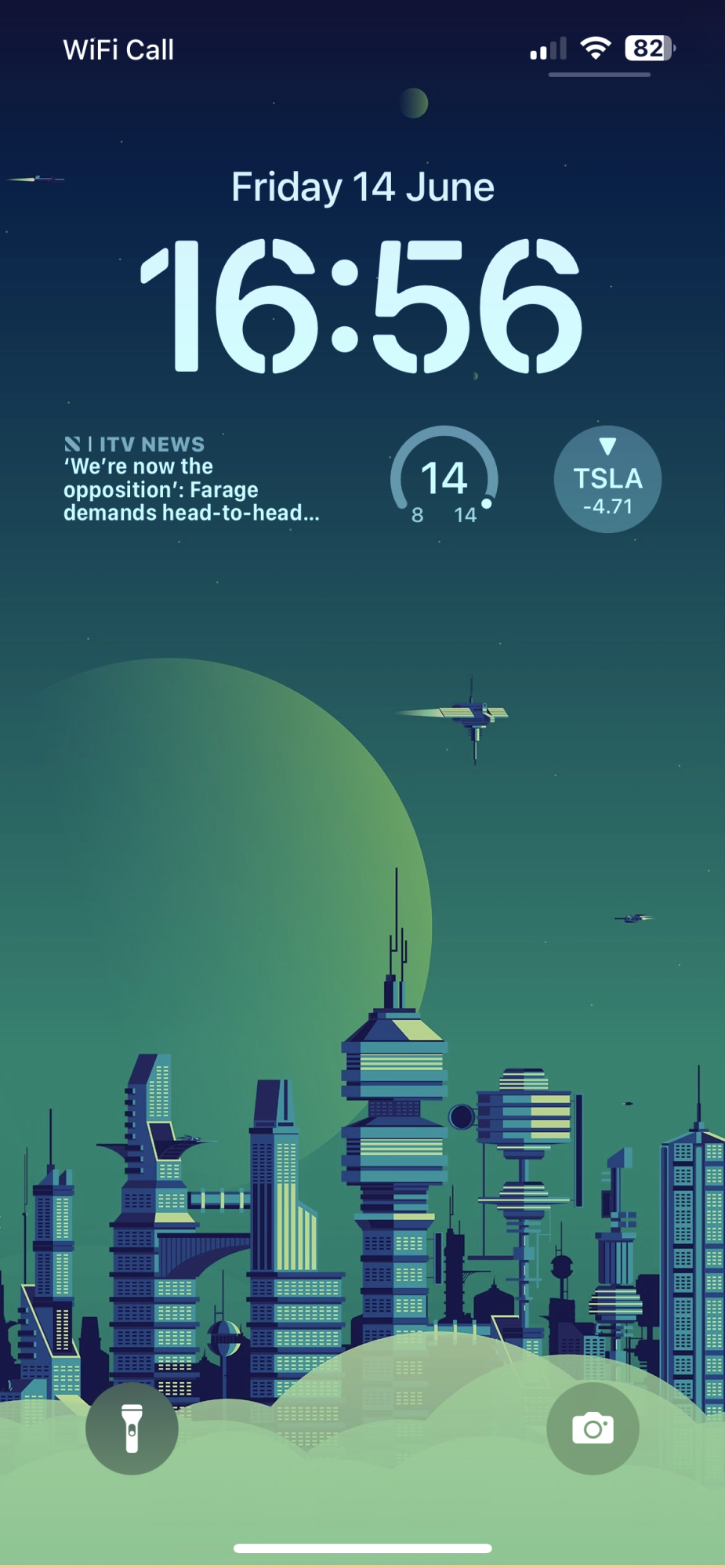The height and width of the screenshot is (1568, 725).
Task: Open the ITV News headline widget
Action: point(192,479)
